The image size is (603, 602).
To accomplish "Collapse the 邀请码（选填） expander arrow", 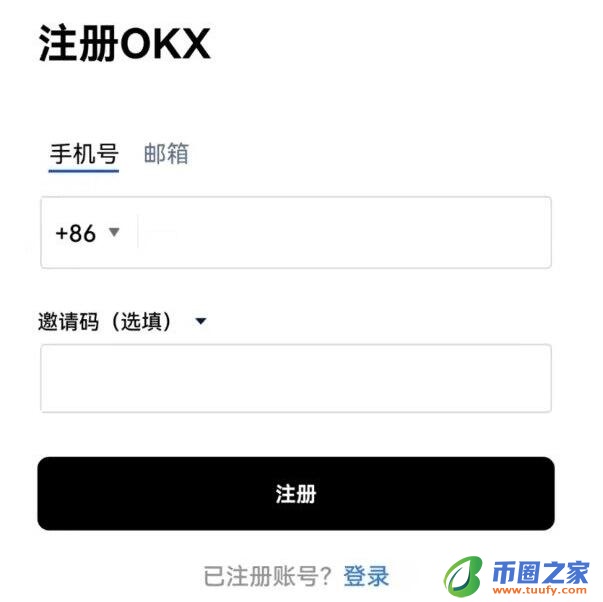I will pyautogui.click(x=201, y=322).
